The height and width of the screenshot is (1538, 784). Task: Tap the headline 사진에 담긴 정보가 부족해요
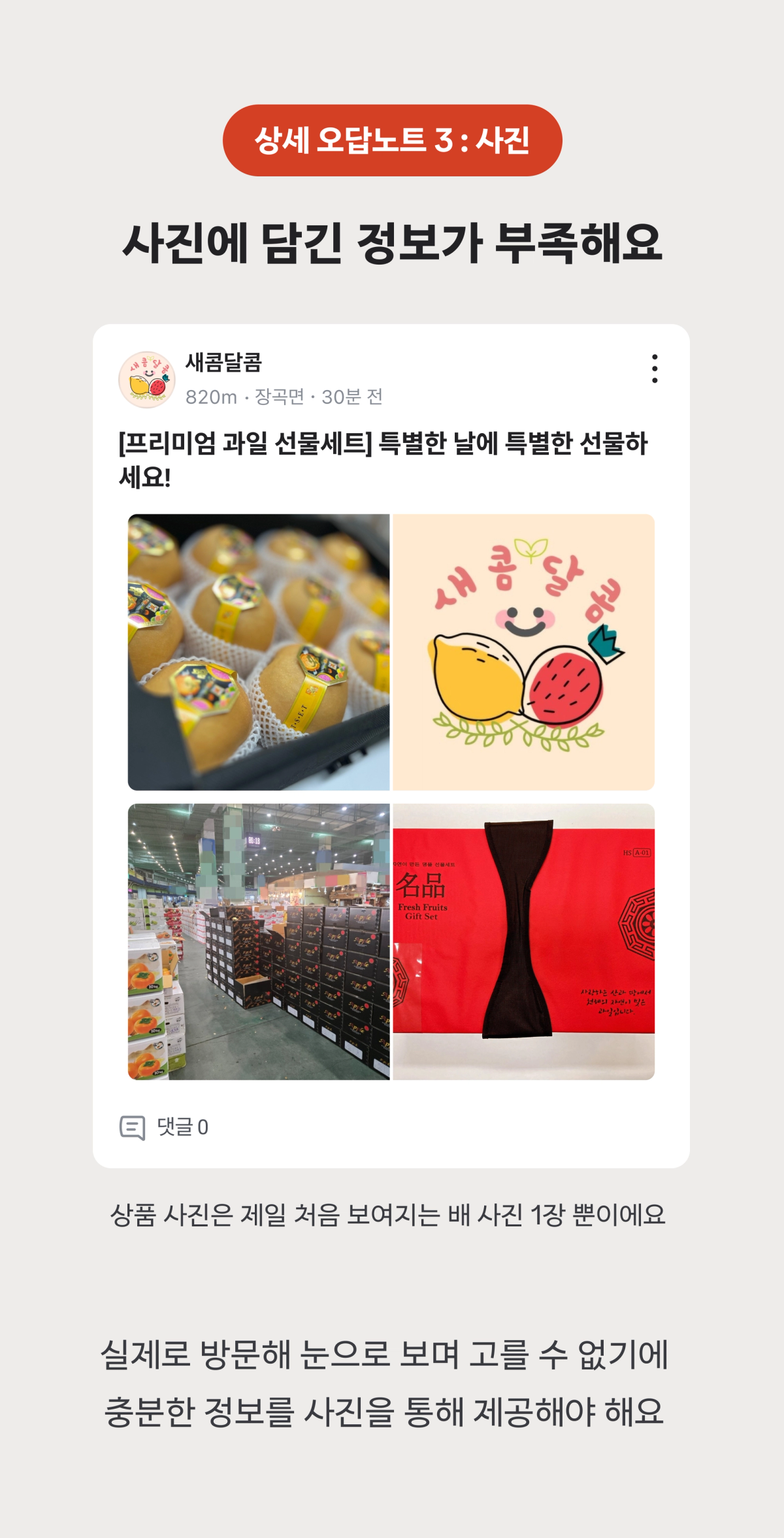[392, 243]
